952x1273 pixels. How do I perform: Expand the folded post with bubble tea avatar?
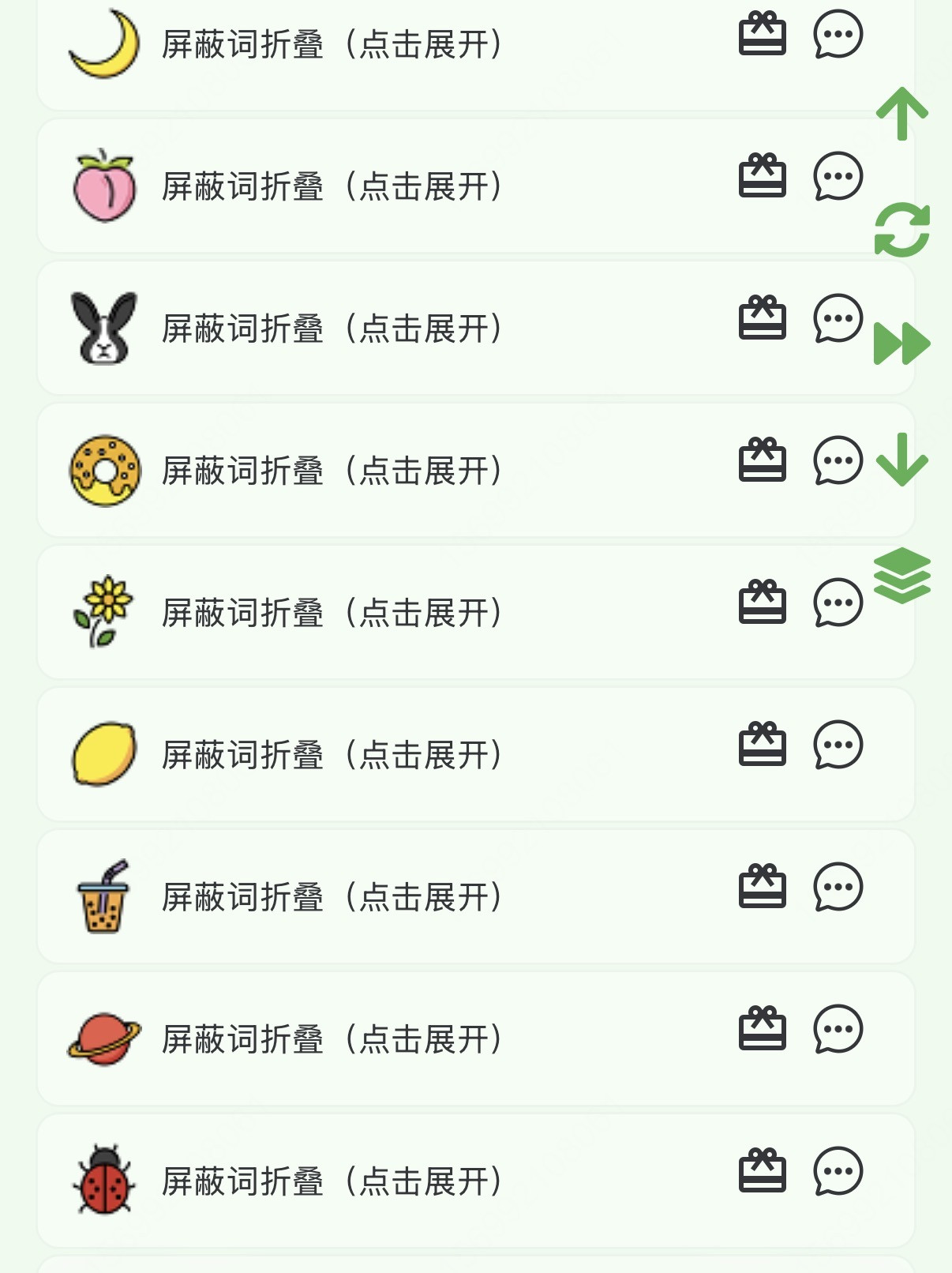pyautogui.click(x=332, y=897)
